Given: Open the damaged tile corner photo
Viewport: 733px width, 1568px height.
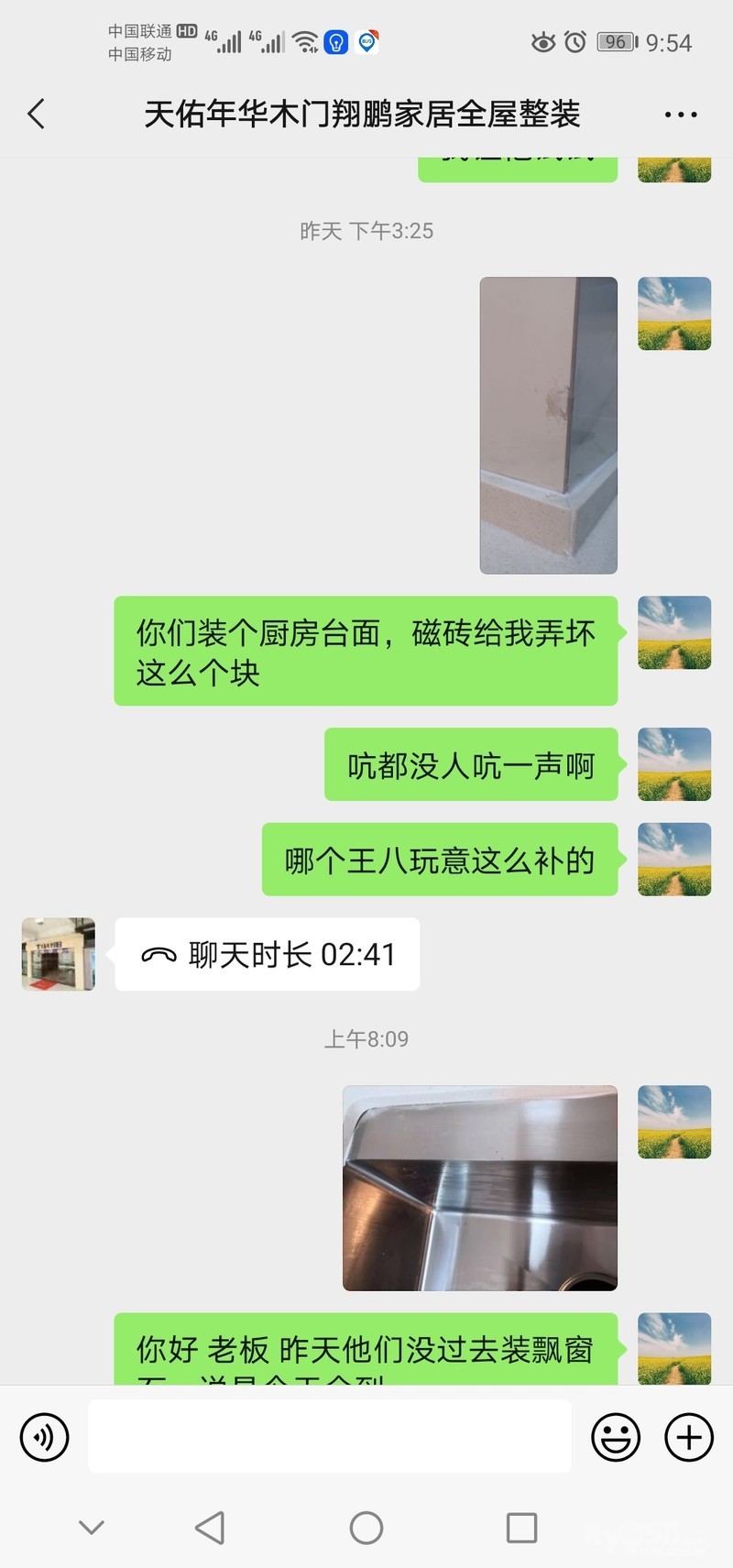Looking at the screenshot, I should point(548,425).
